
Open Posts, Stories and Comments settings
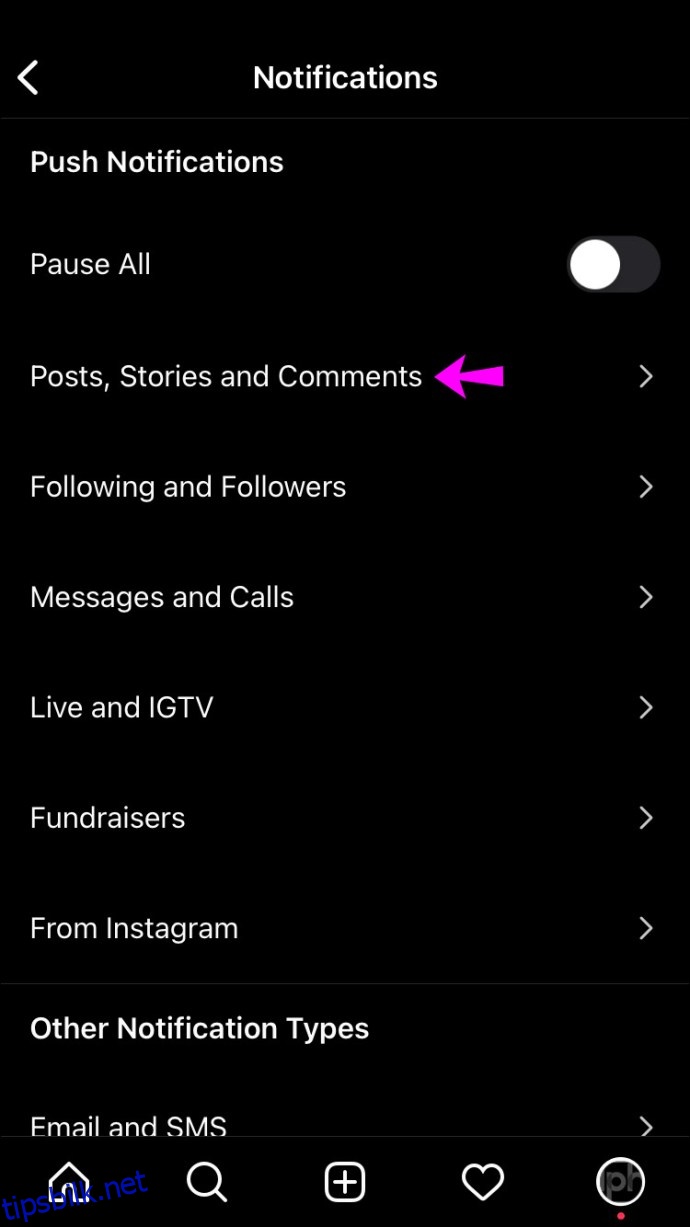pyautogui.click(x=345, y=376)
